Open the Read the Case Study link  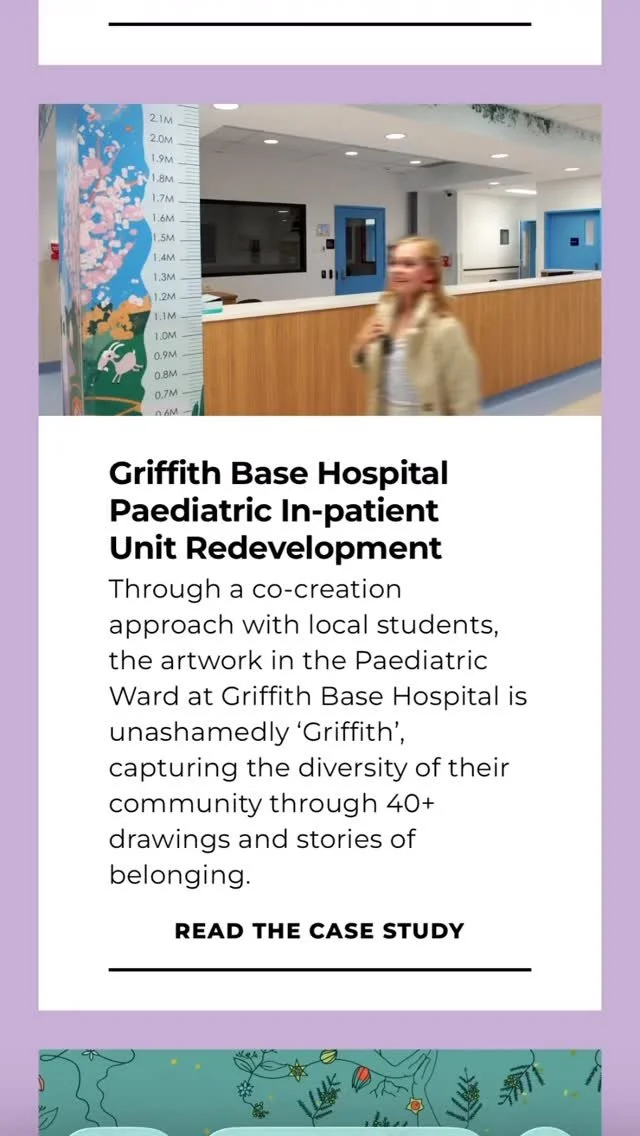tap(319, 931)
